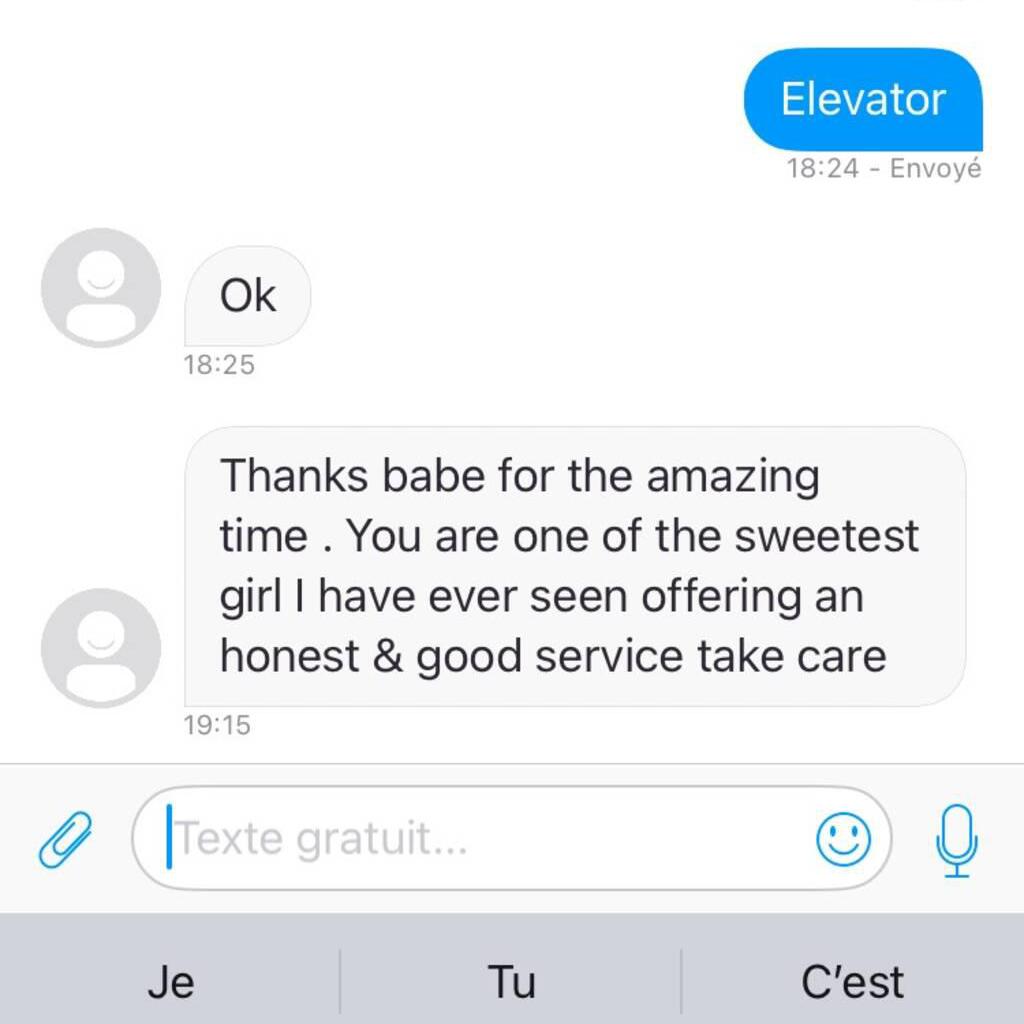Image resolution: width=1024 pixels, height=1024 pixels.
Task: Open sender's avatar beside the Thanks babe message
Action: 100,648
